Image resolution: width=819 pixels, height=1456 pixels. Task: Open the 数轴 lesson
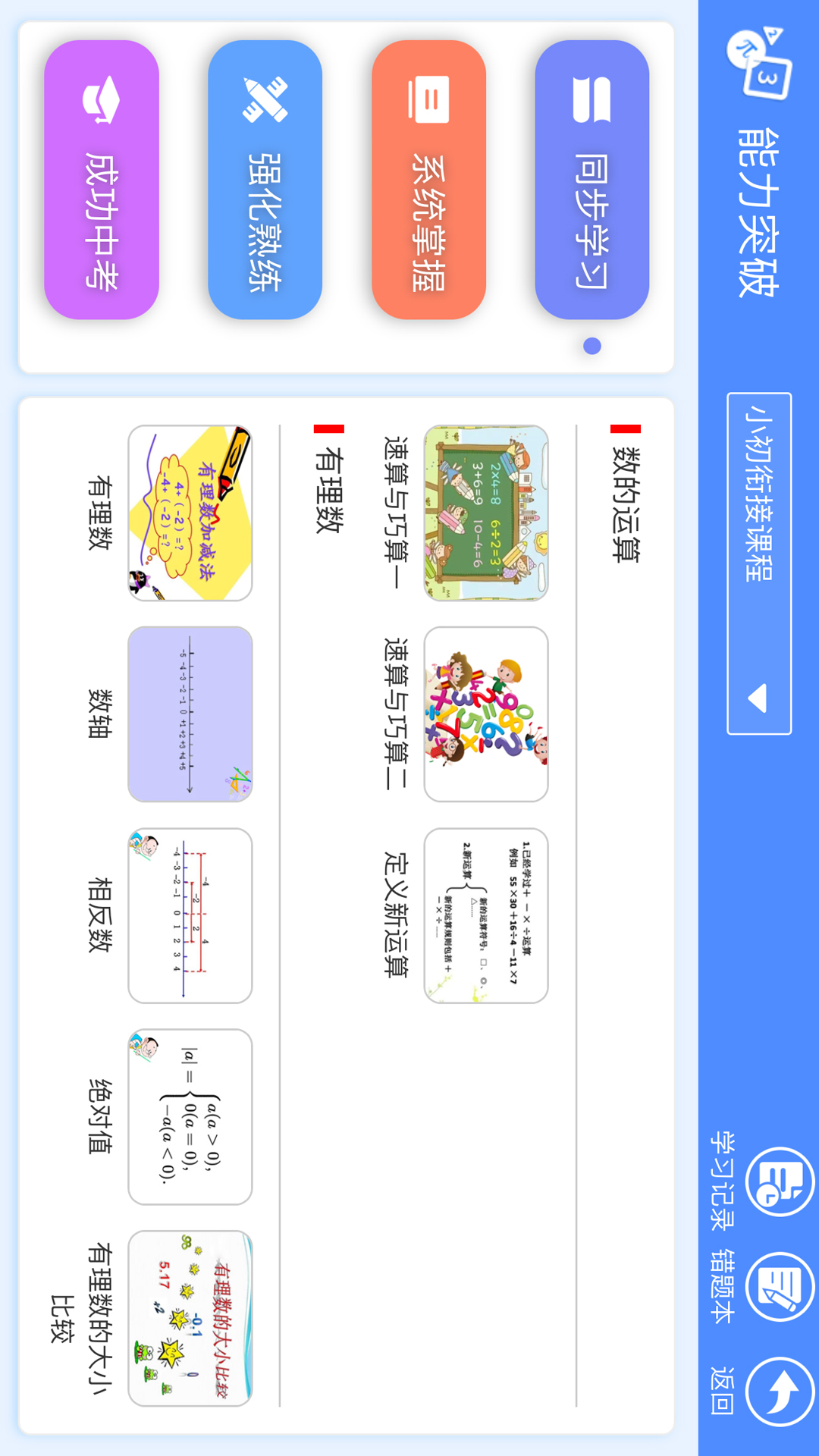tap(190, 714)
